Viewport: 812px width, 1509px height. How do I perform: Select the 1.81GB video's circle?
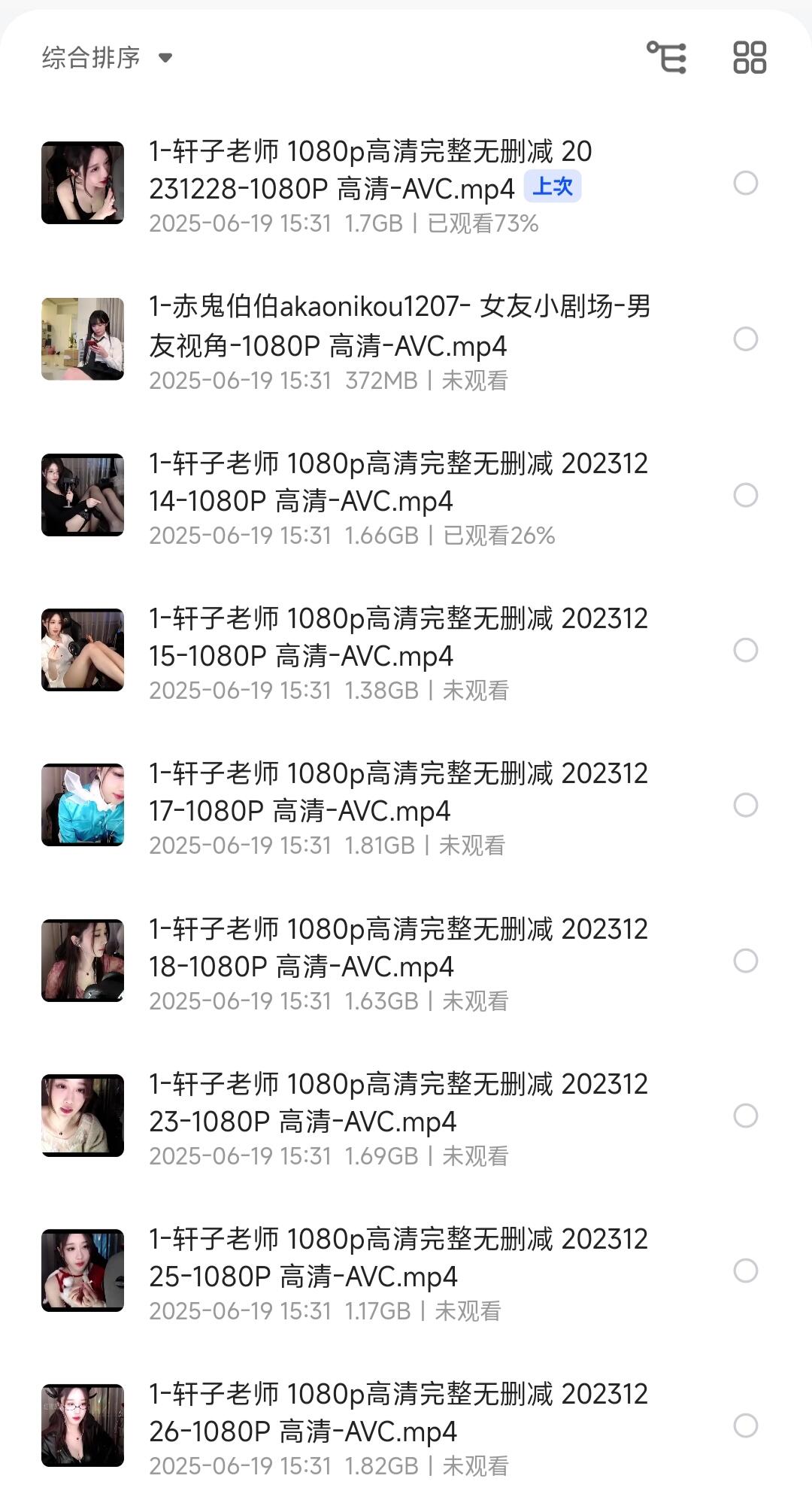745,805
